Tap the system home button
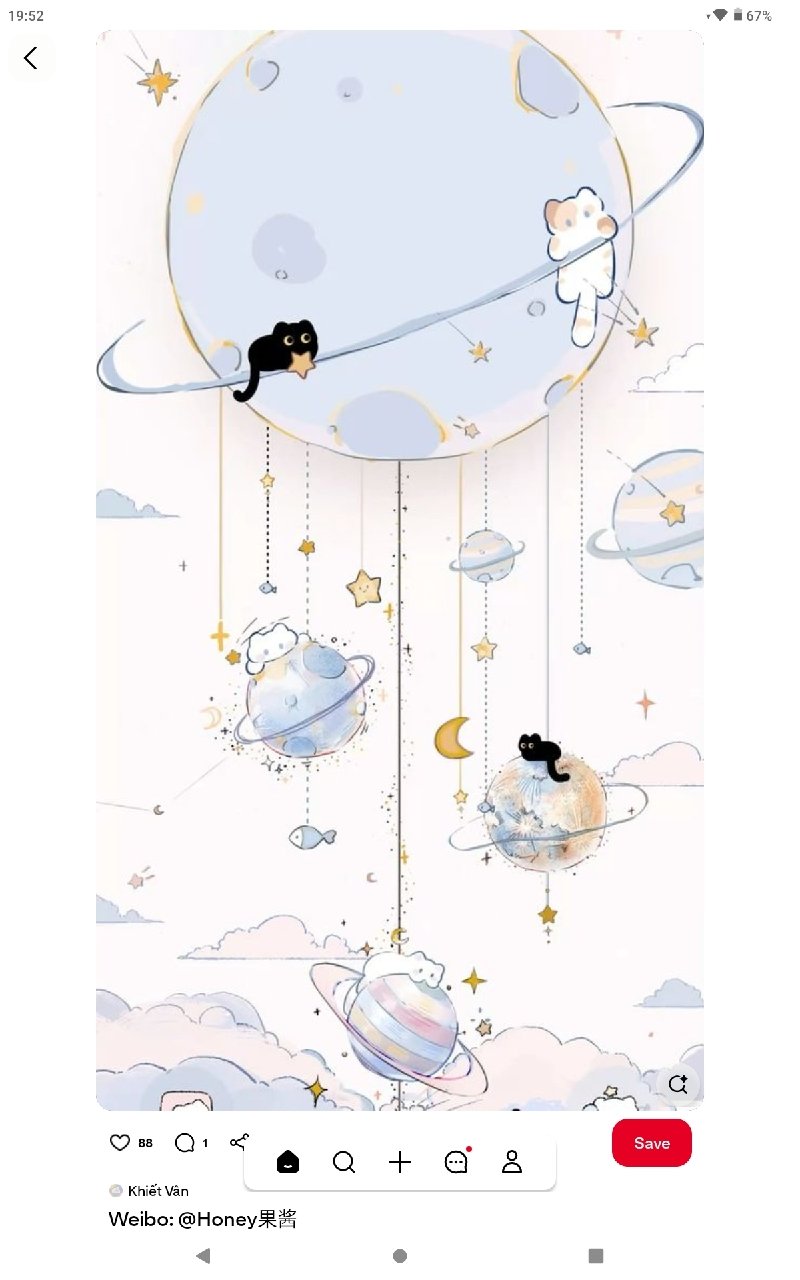800x1280 pixels. pyautogui.click(x=400, y=1256)
